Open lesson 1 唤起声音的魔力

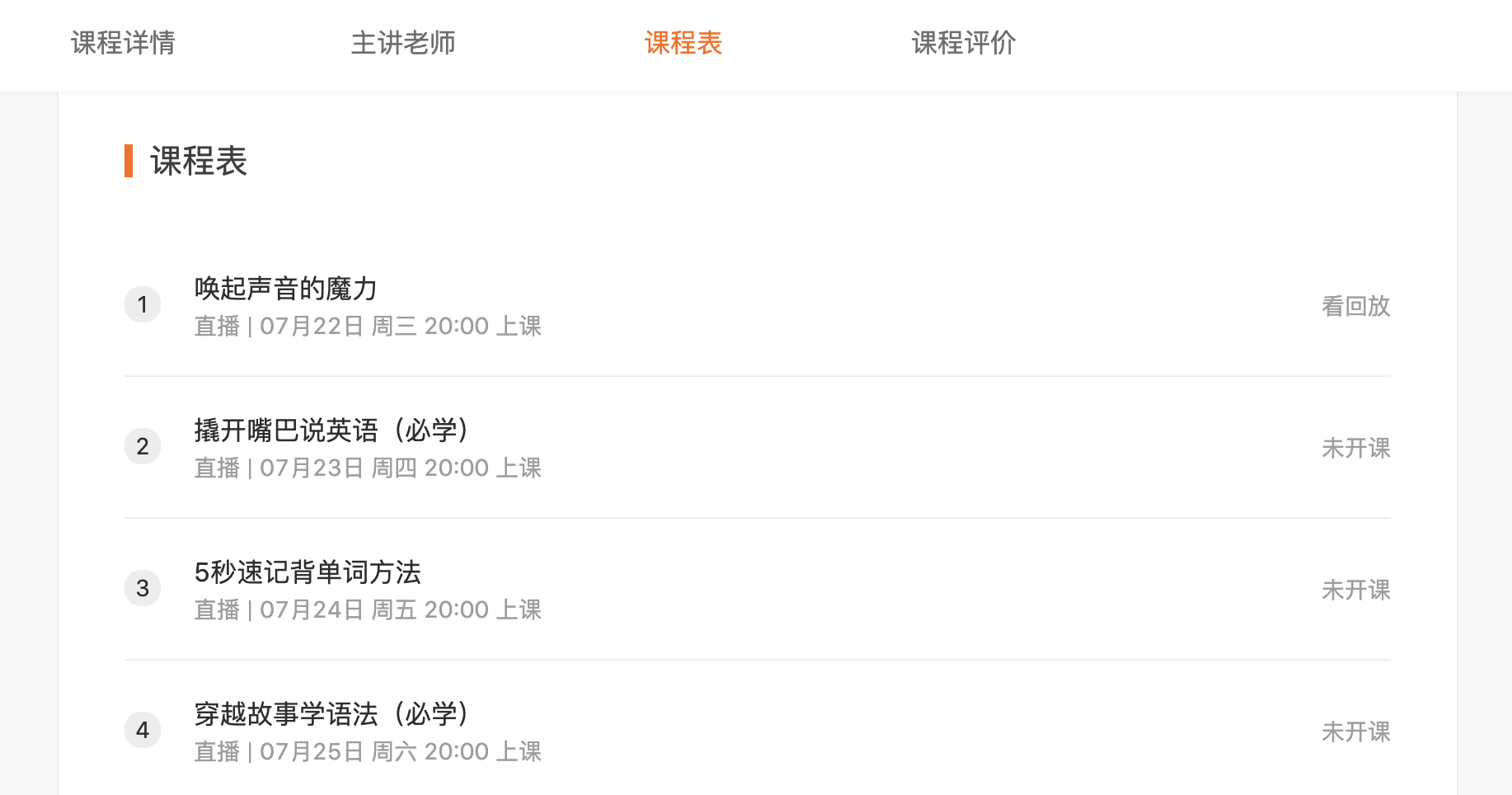(x=285, y=289)
